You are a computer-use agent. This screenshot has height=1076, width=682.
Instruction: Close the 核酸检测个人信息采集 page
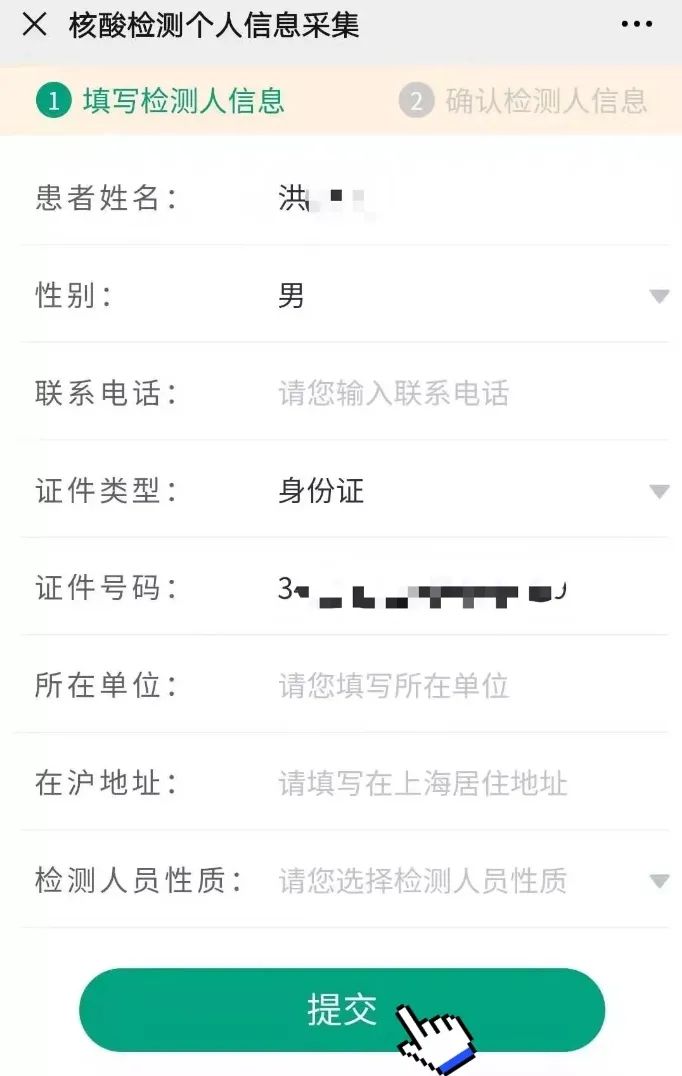point(34,25)
